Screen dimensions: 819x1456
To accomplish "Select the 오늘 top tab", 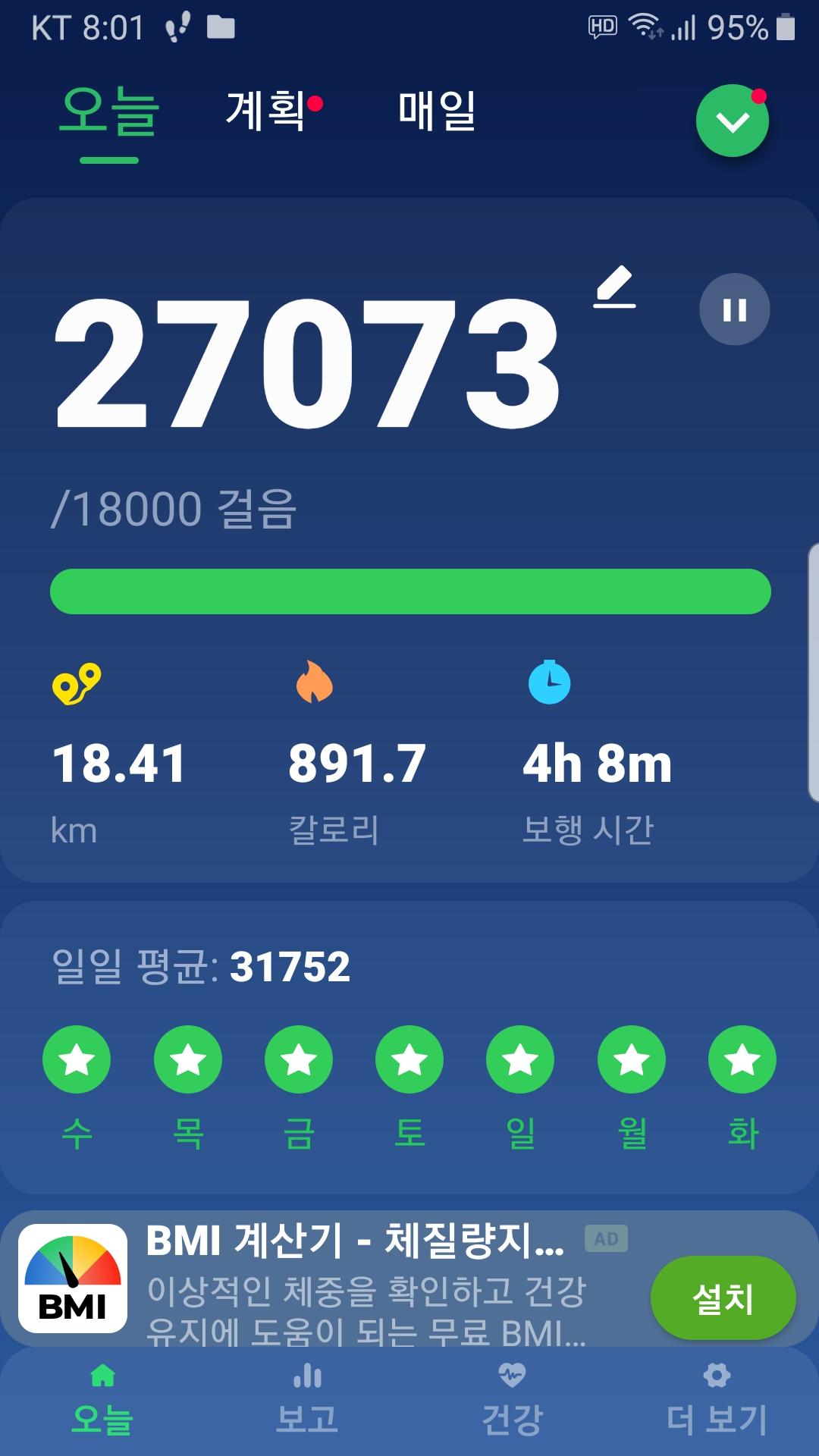I will click(x=109, y=112).
